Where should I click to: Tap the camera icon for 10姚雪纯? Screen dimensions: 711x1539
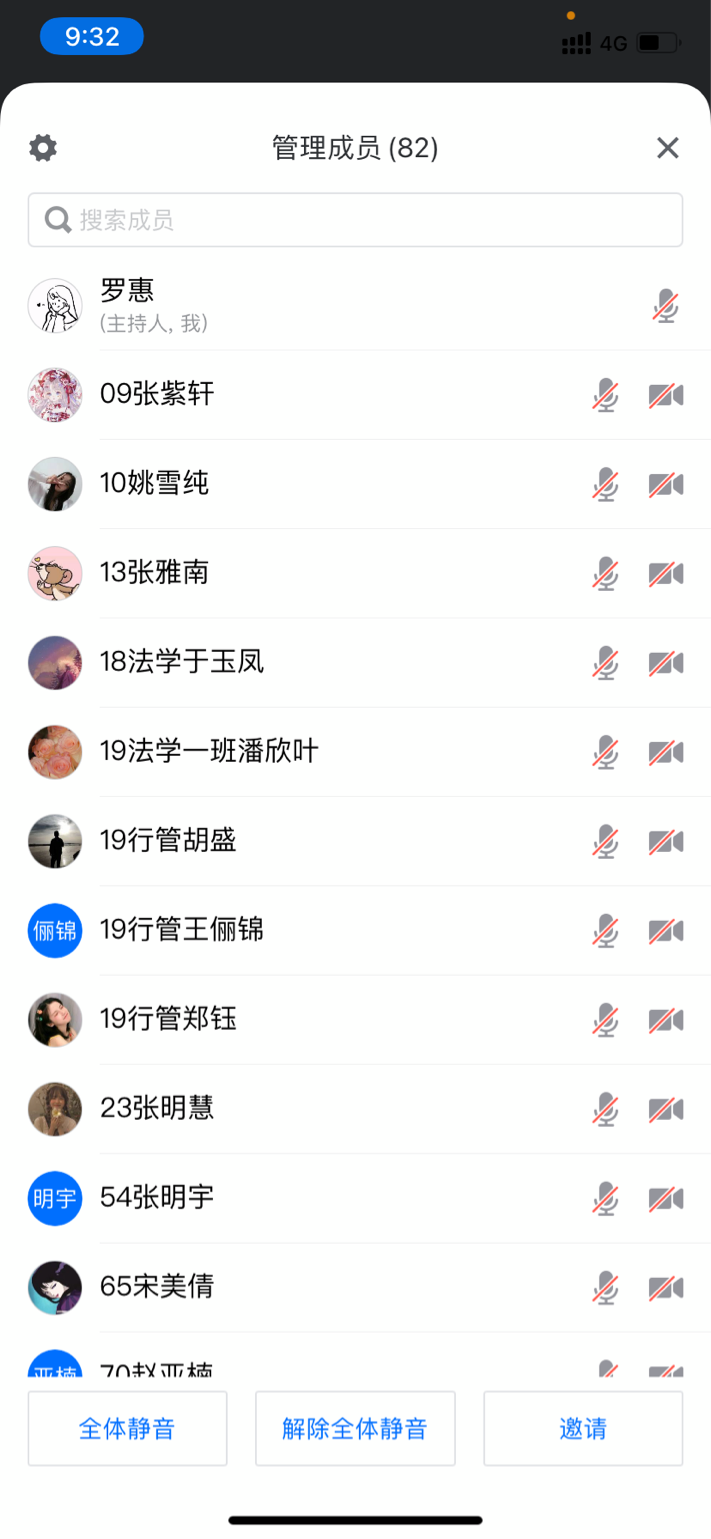(x=666, y=485)
